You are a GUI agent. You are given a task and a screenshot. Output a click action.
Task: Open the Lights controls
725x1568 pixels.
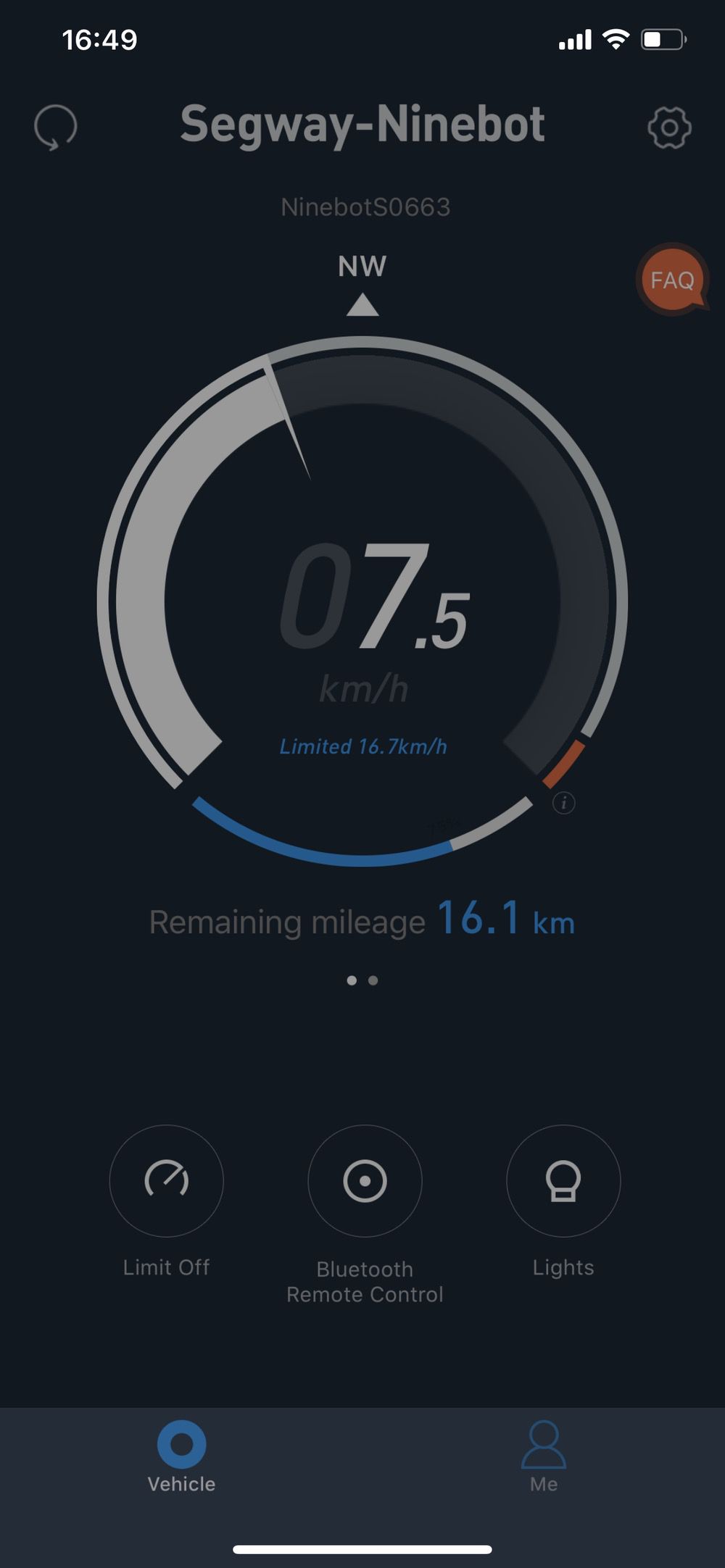click(563, 1180)
